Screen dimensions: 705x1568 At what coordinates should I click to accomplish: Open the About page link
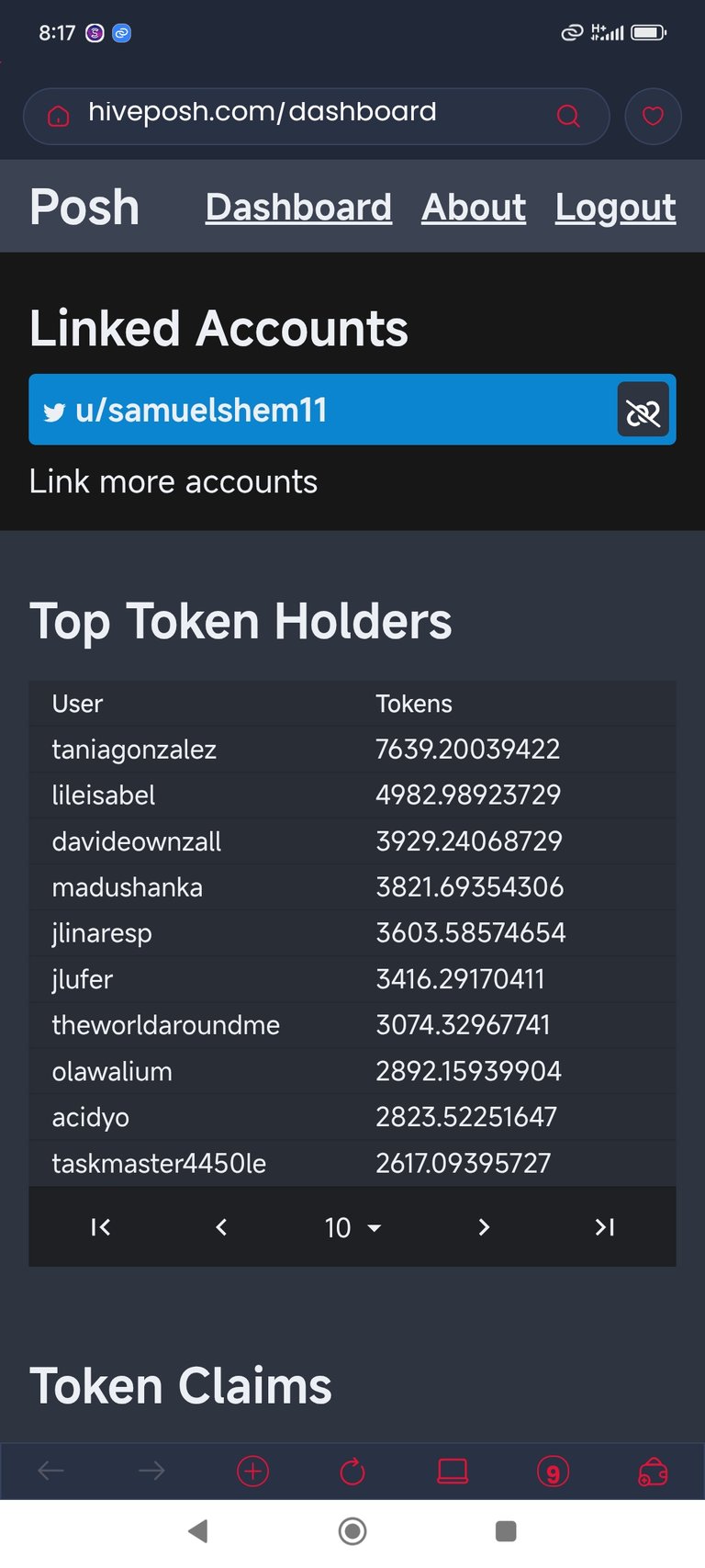(x=474, y=208)
